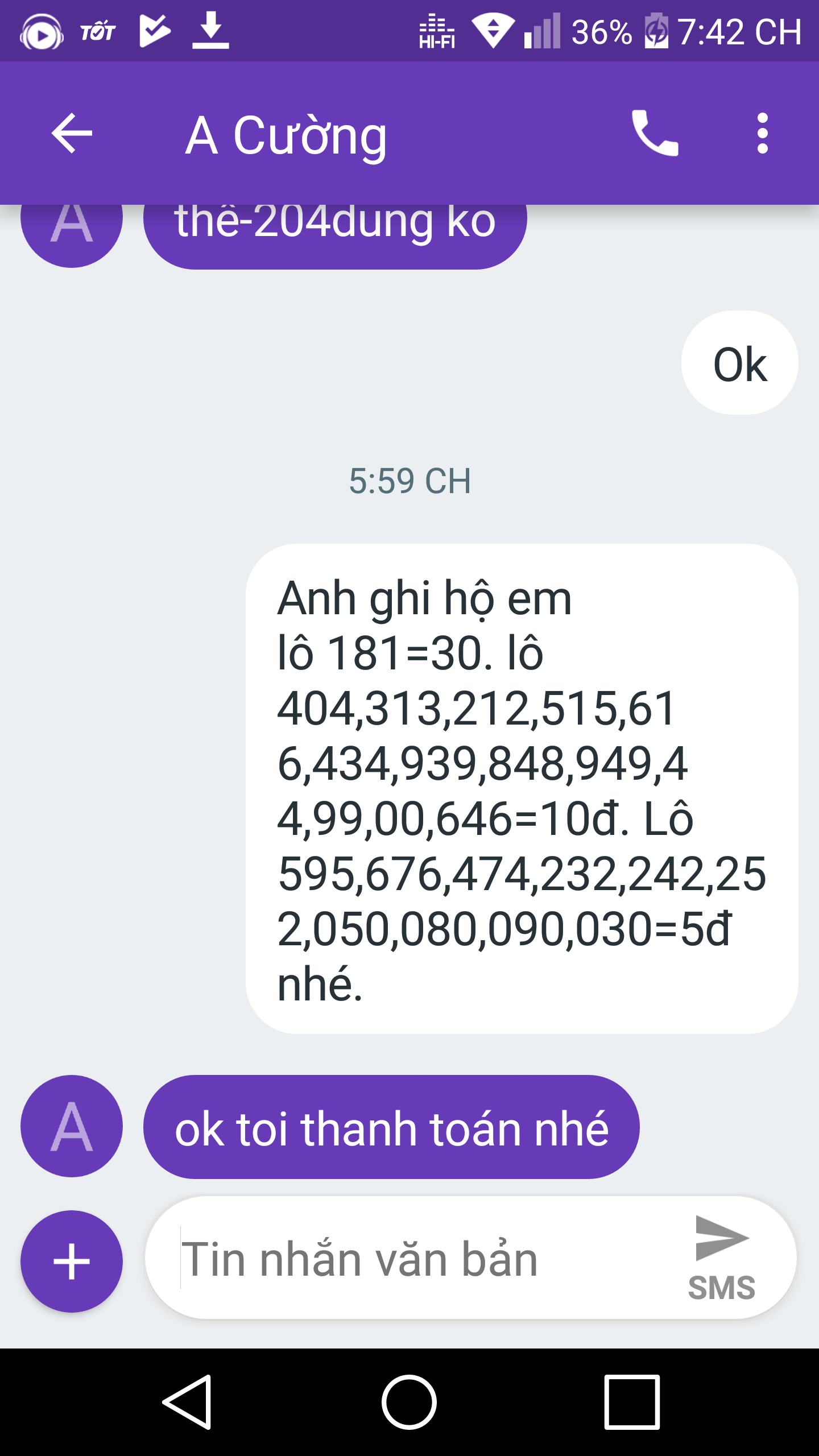Tap the system home button
This screenshot has width=819, height=1456.
pyautogui.click(x=409, y=1402)
